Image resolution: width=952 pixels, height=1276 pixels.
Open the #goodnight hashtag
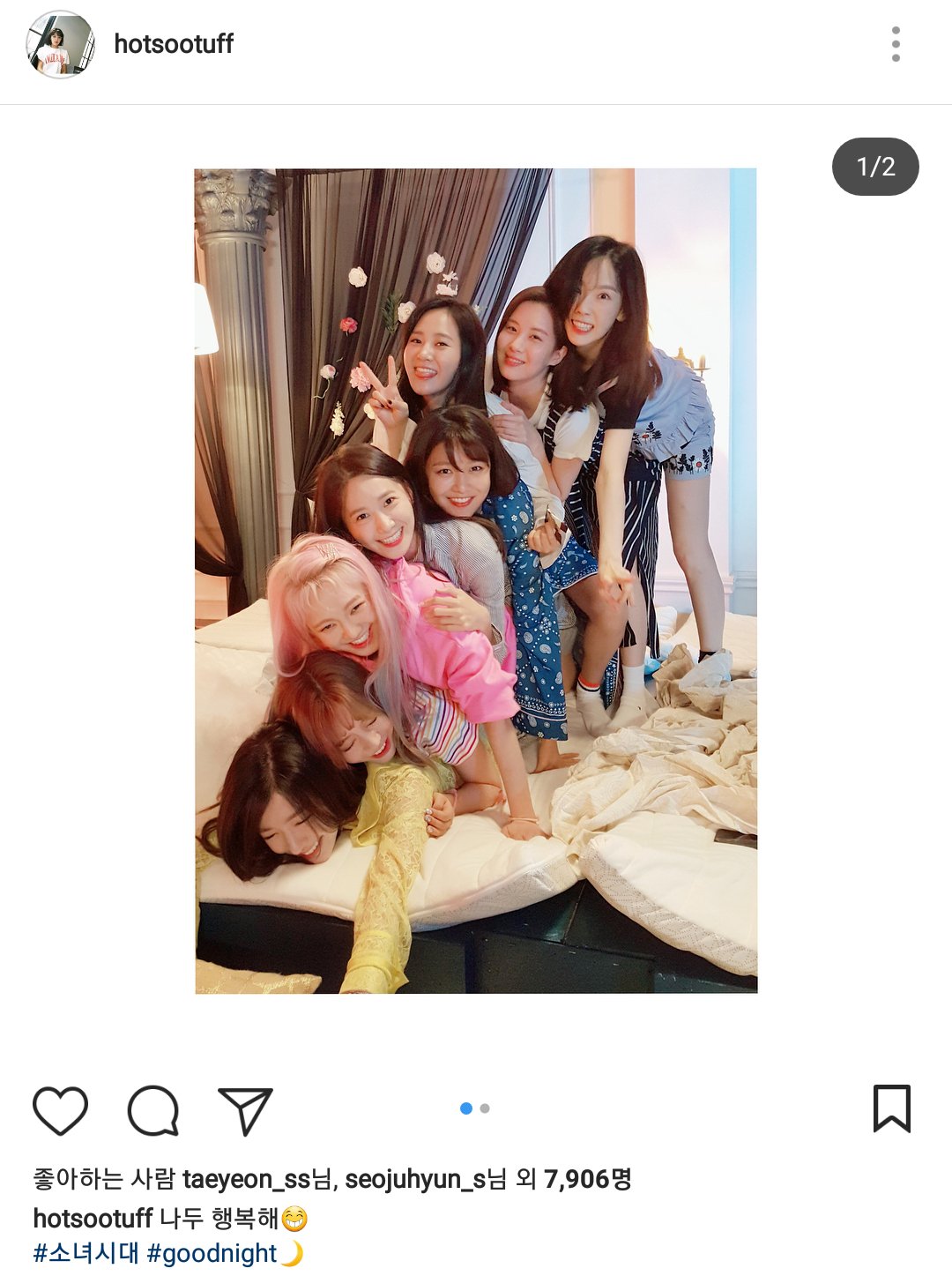(212, 1253)
